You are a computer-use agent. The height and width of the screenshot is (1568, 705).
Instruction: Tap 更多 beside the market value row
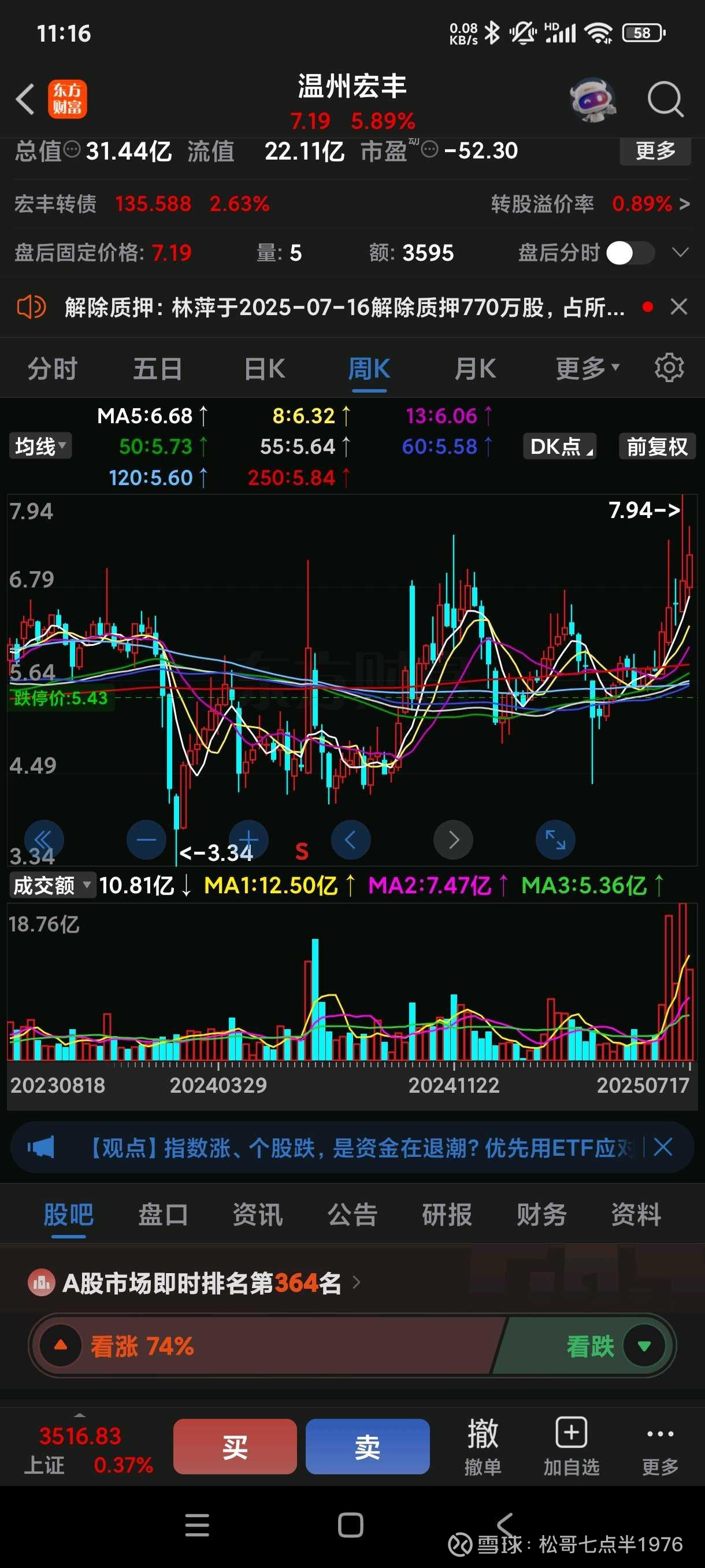click(x=655, y=151)
